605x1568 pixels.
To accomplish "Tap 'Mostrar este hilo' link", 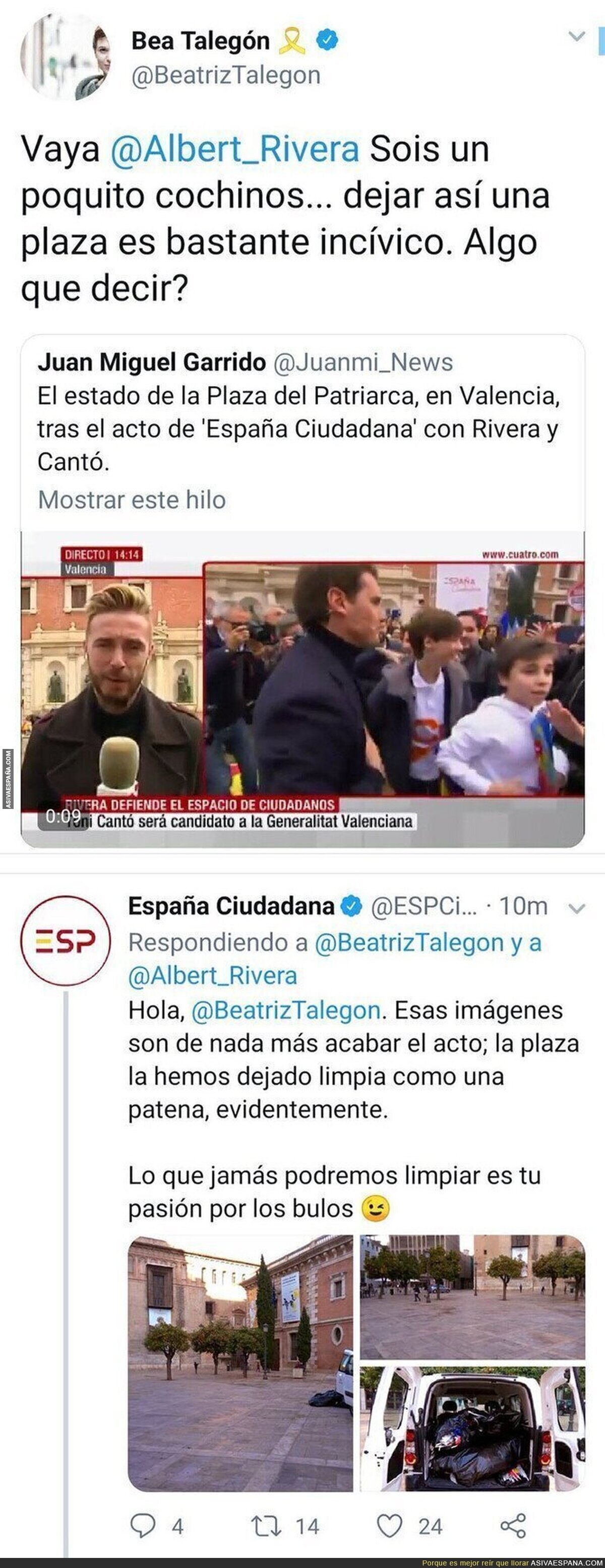I will pos(132,500).
